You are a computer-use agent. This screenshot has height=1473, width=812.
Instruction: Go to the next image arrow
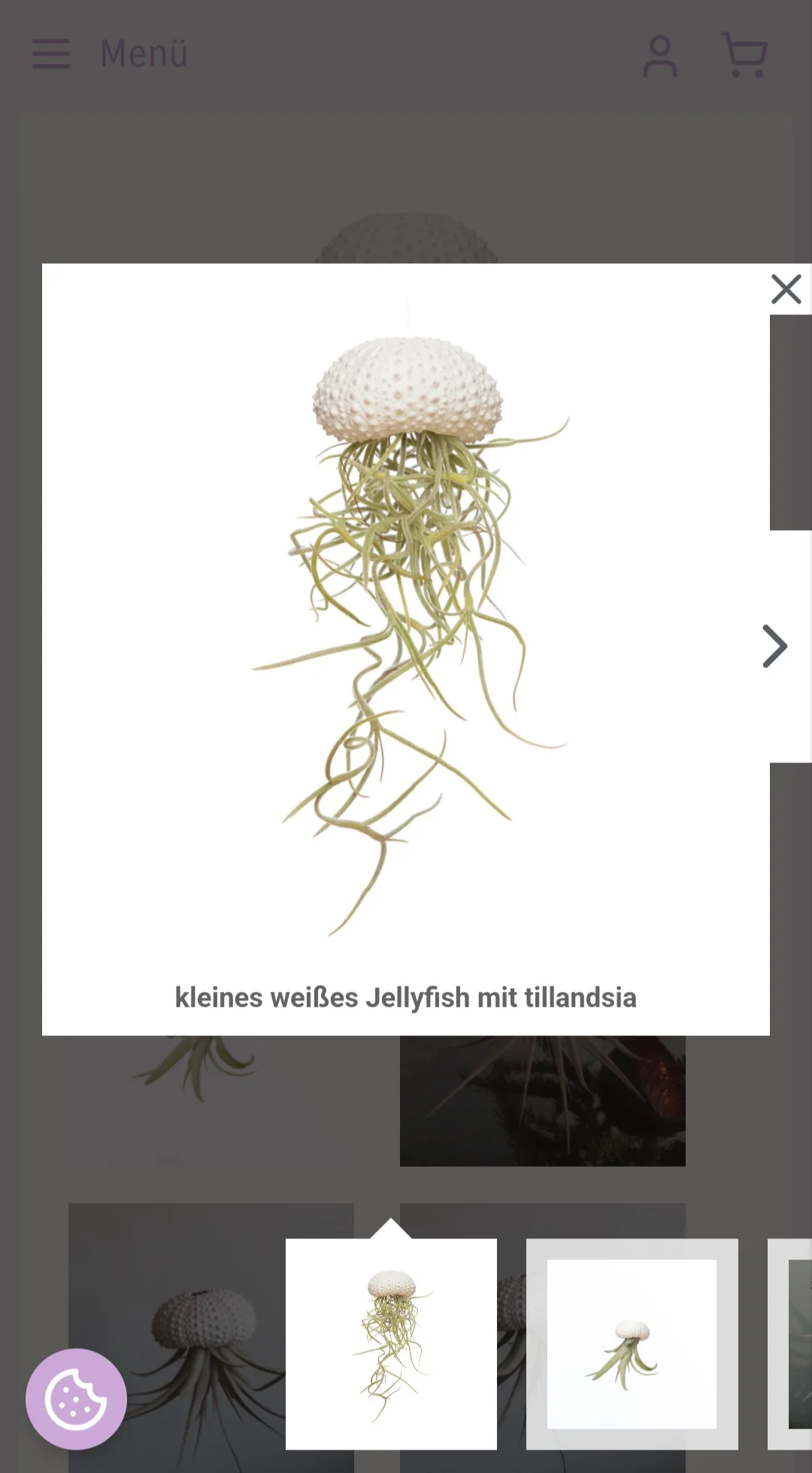pos(774,646)
